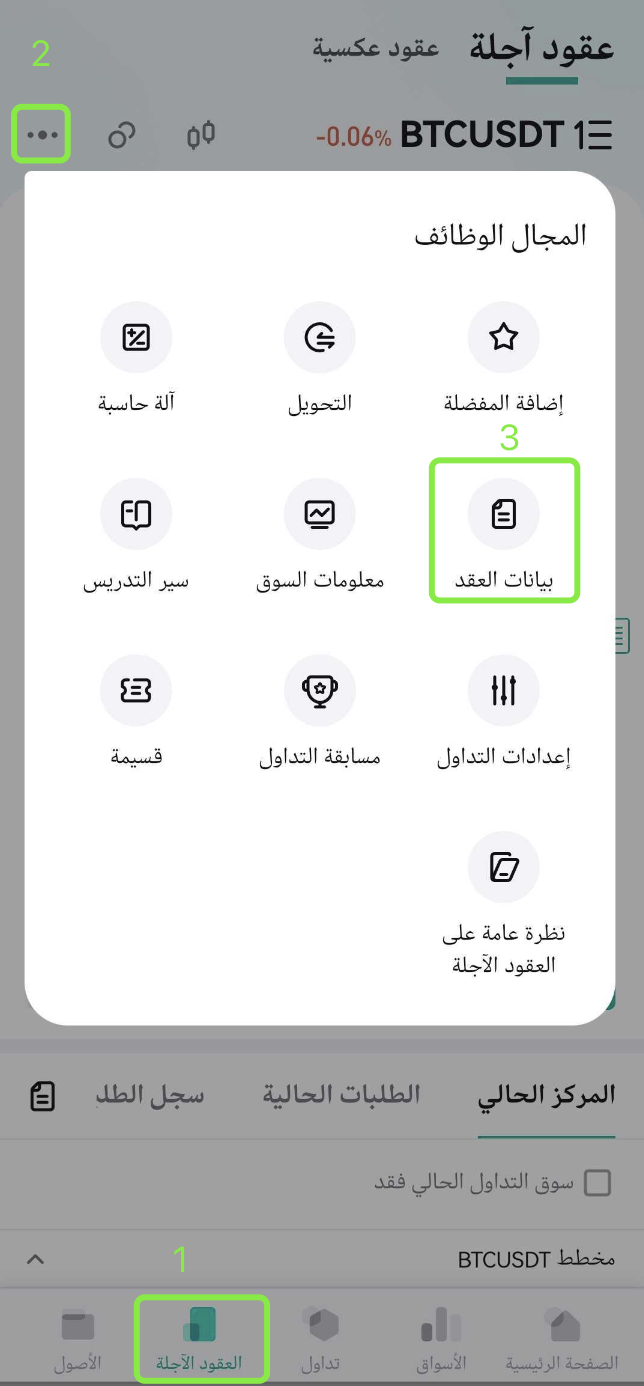Open the three-dots more menu

(x=41, y=134)
